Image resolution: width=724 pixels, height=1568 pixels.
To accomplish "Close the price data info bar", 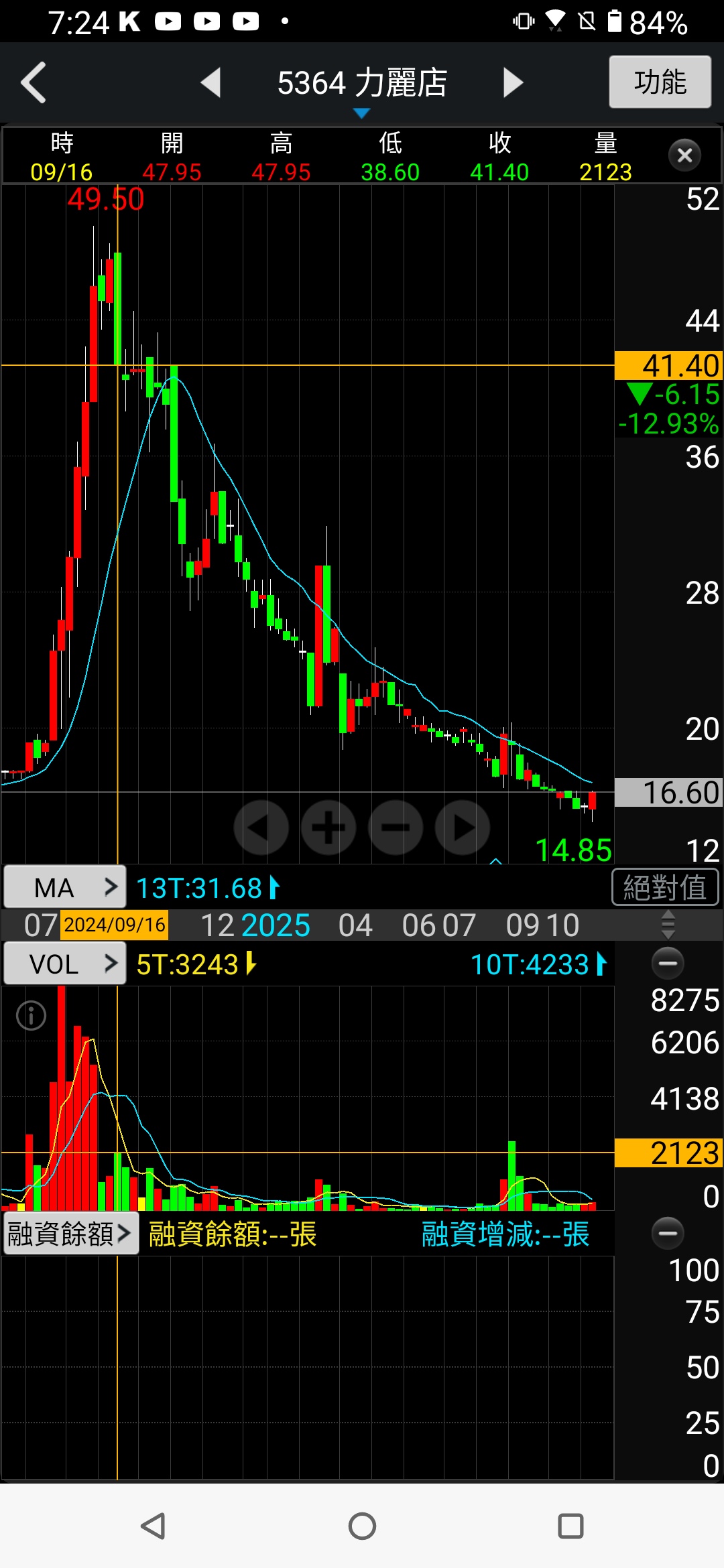I will (x=684, y=155).
